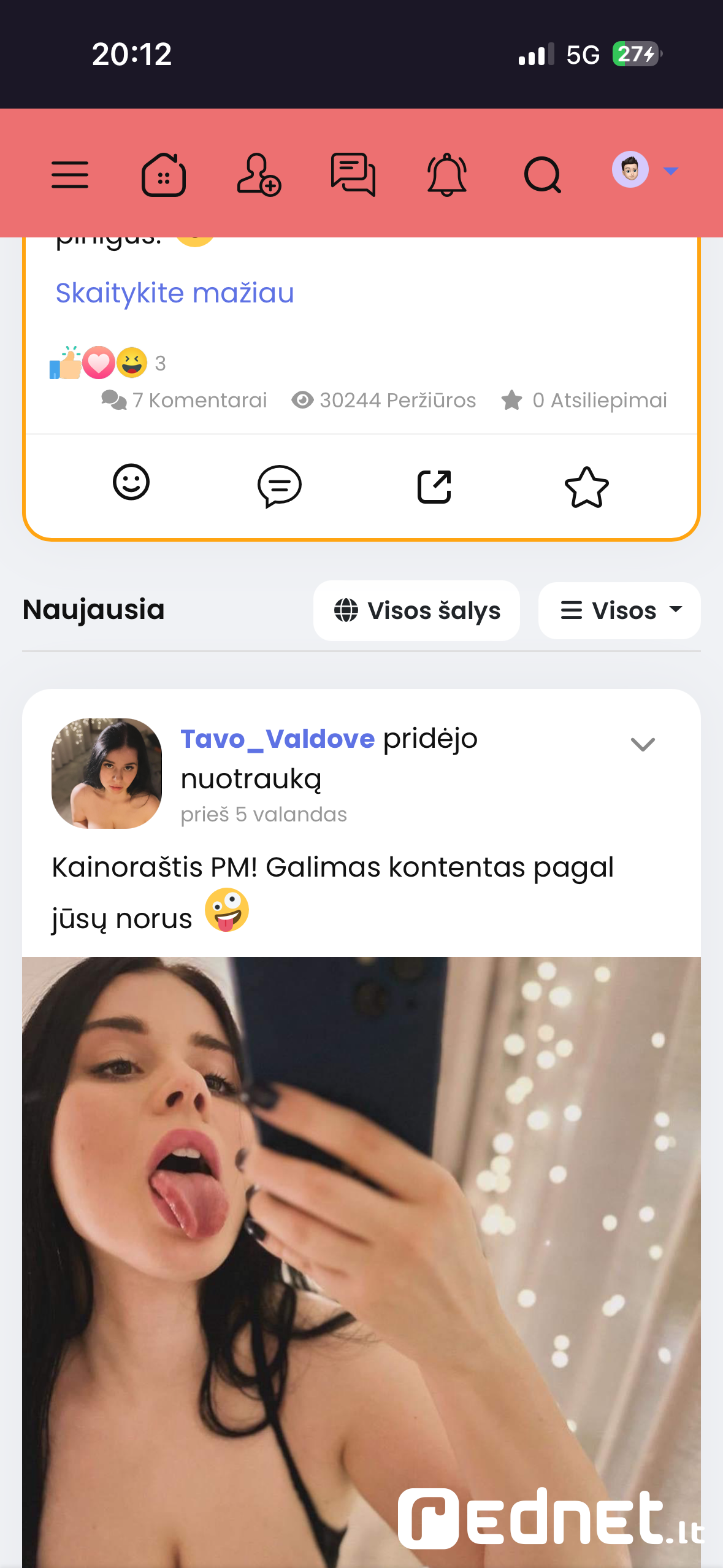View the 7 Komentarai comments

point(185,401)
